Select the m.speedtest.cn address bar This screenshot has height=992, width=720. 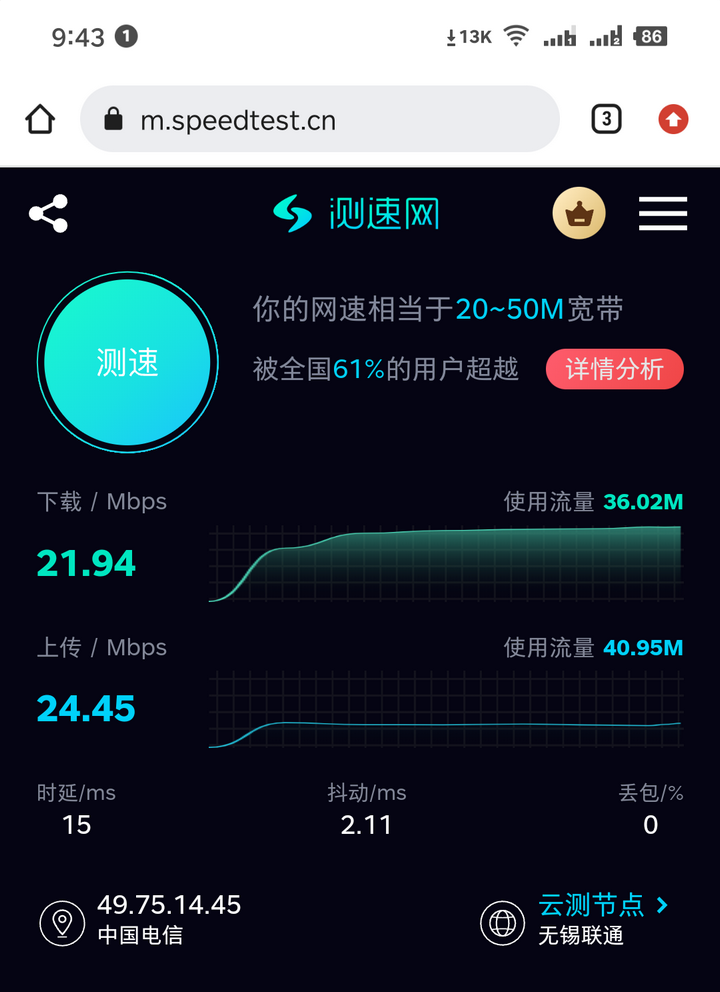pos(318,120)
